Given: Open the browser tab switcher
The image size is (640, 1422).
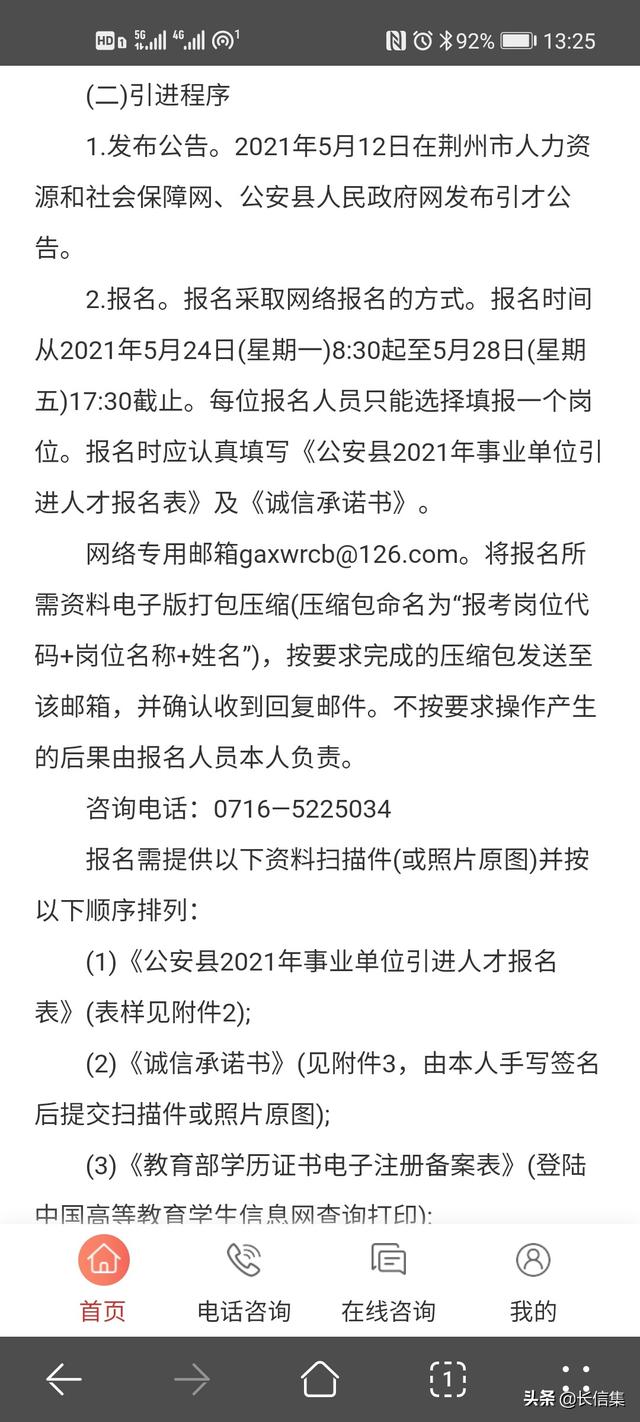Looking at the screenshot, I should [x=448, y=1379].
